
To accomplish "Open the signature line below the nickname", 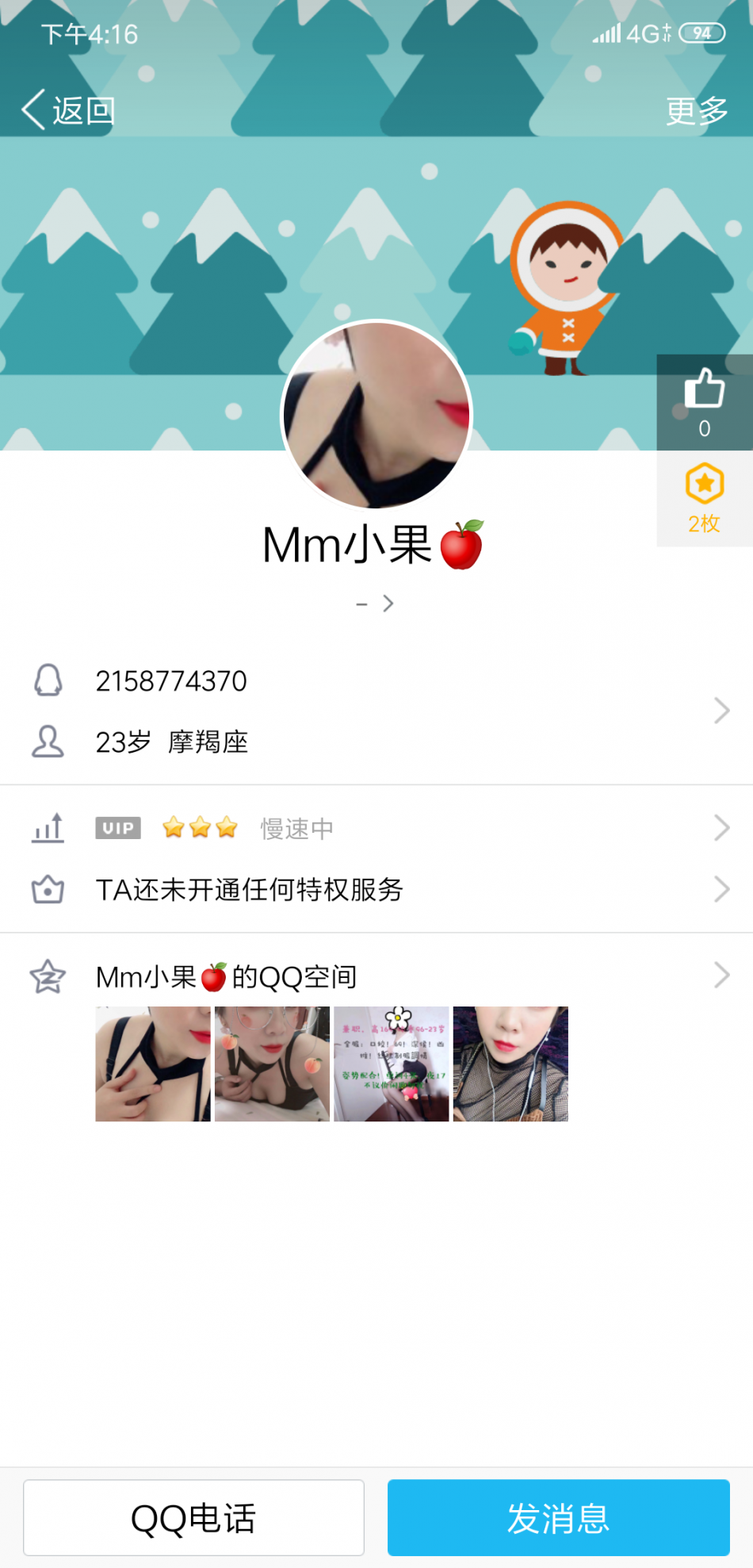I will pos(376,604).
